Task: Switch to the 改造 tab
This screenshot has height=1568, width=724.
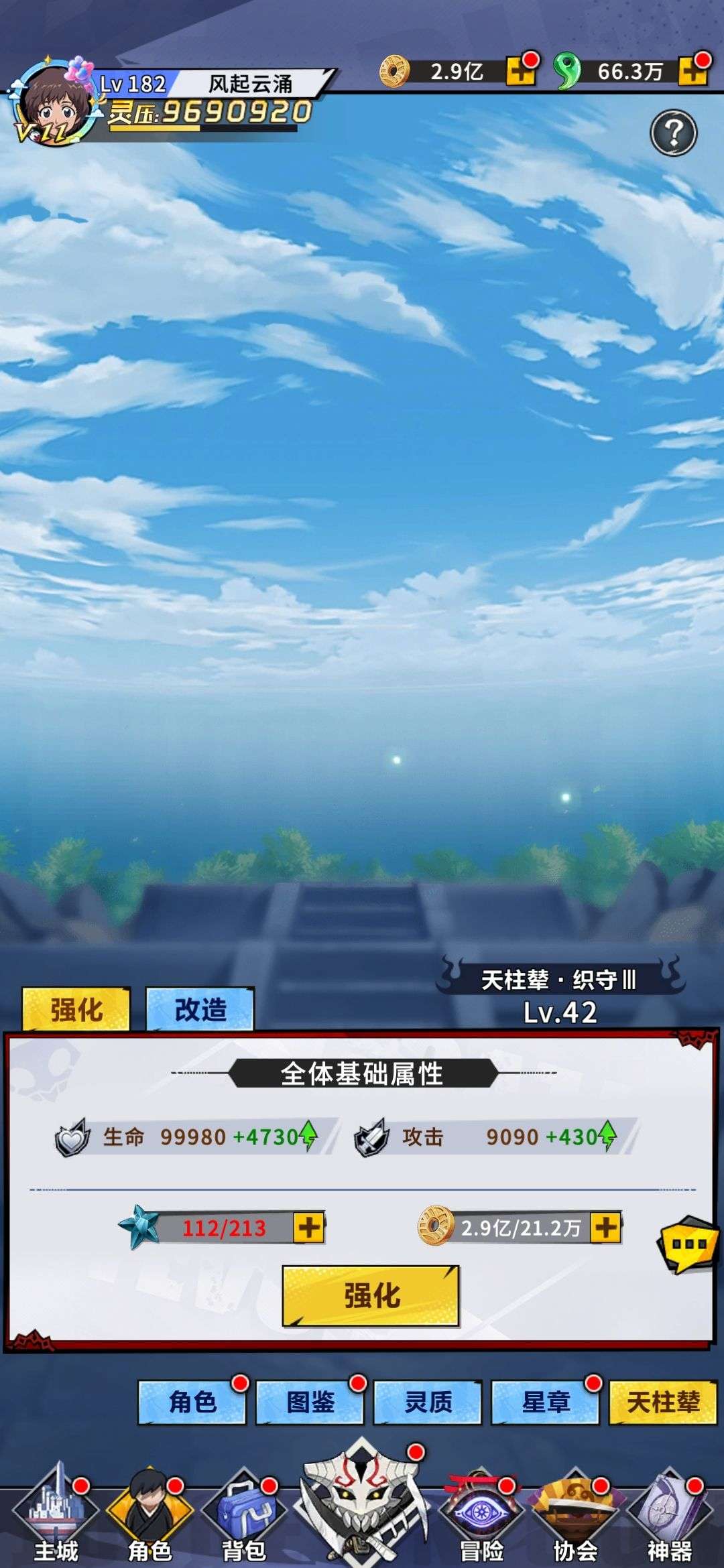Action: tap(200, 1009)
